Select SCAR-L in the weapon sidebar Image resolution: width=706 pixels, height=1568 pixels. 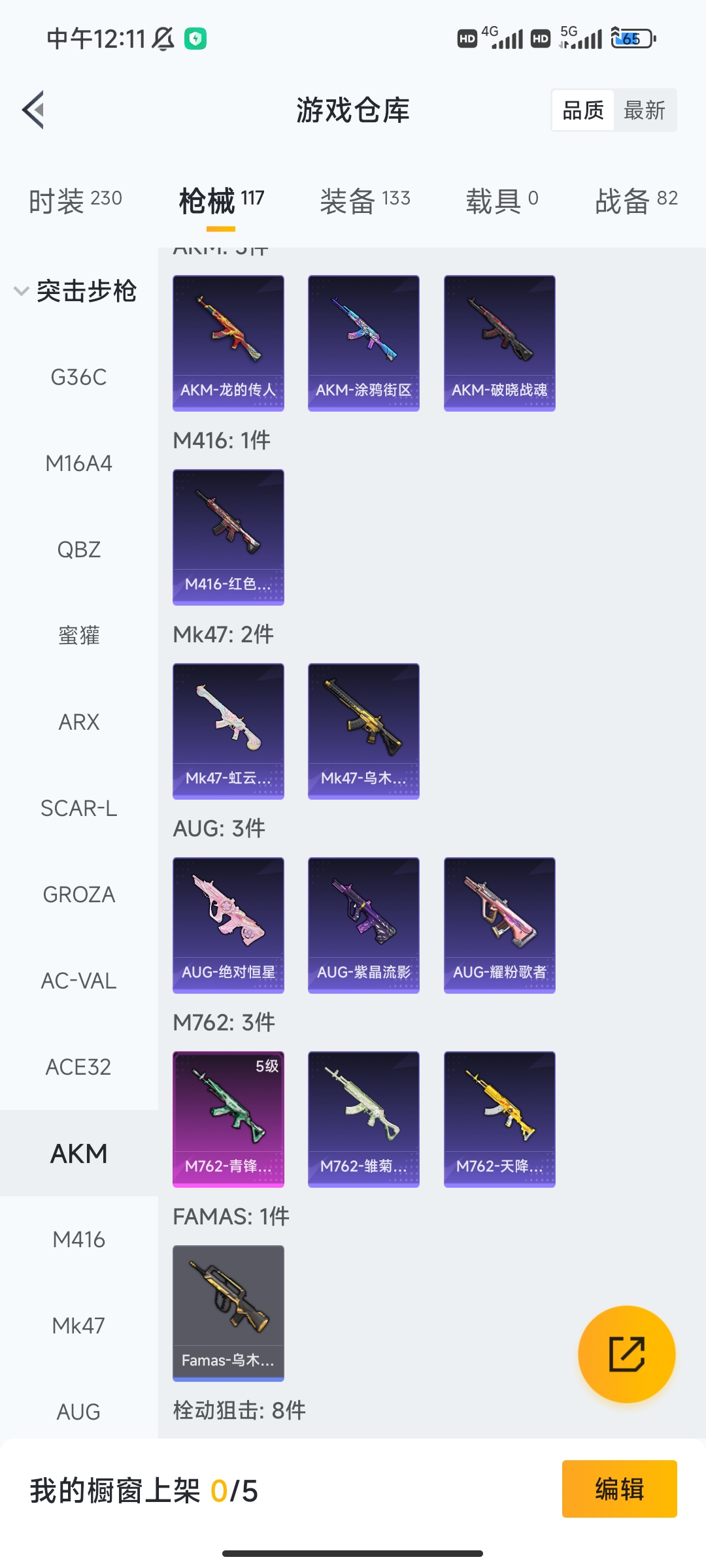pos(78,808)
